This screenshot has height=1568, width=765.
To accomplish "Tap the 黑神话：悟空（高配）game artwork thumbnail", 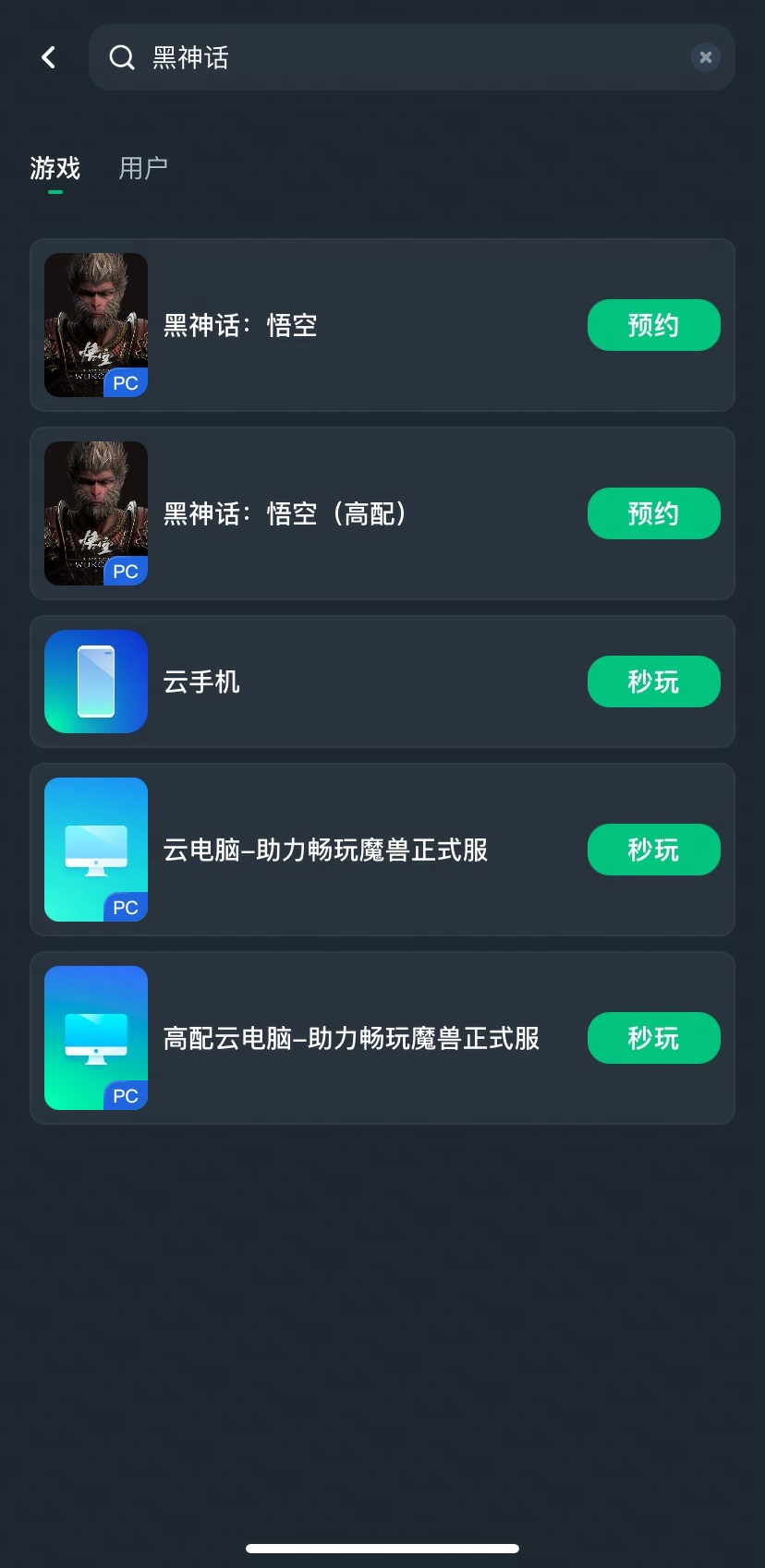I will (95, 513).
